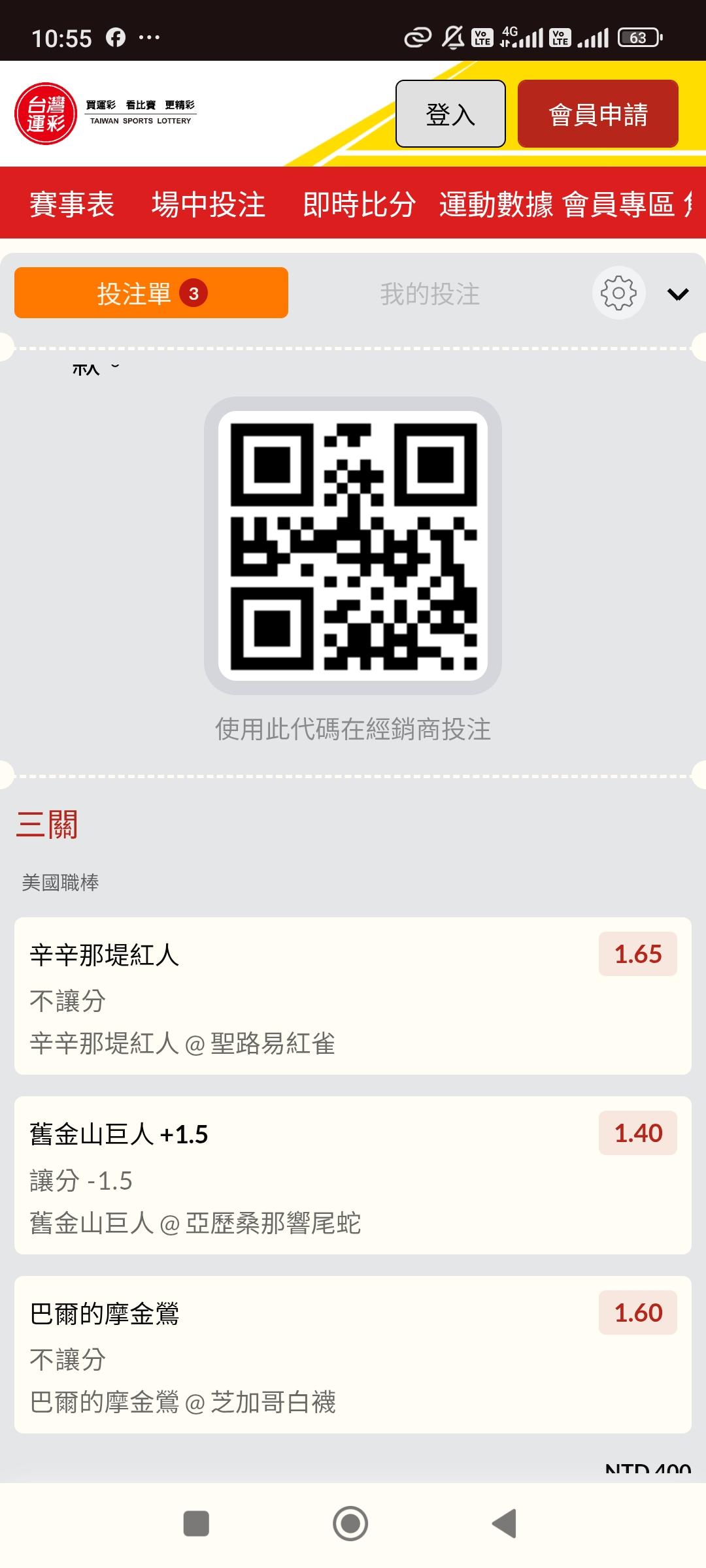
Task: Open the 巴爾的摩金鶯 bet selection
Action: 353,1354
